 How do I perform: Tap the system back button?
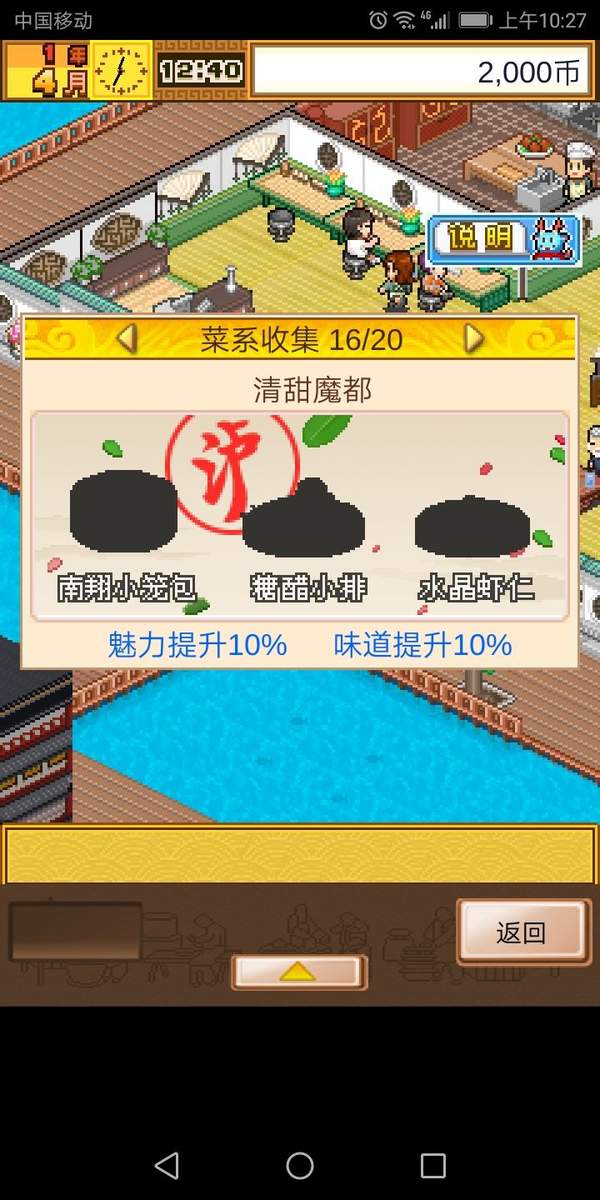pos(167,1164)
